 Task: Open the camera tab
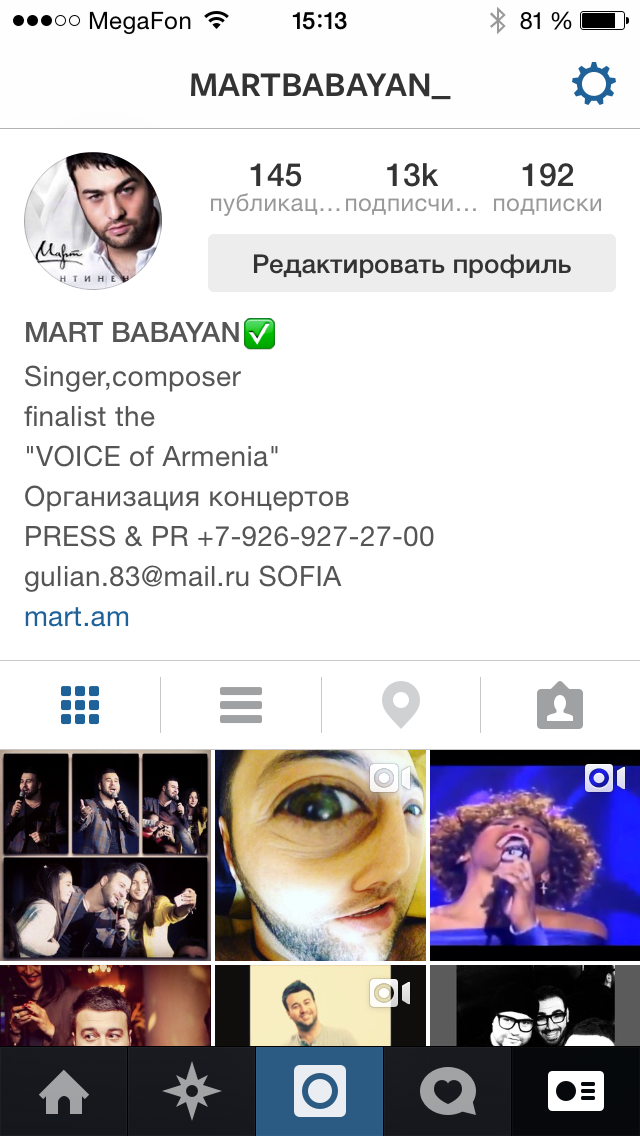(320, 1091)
